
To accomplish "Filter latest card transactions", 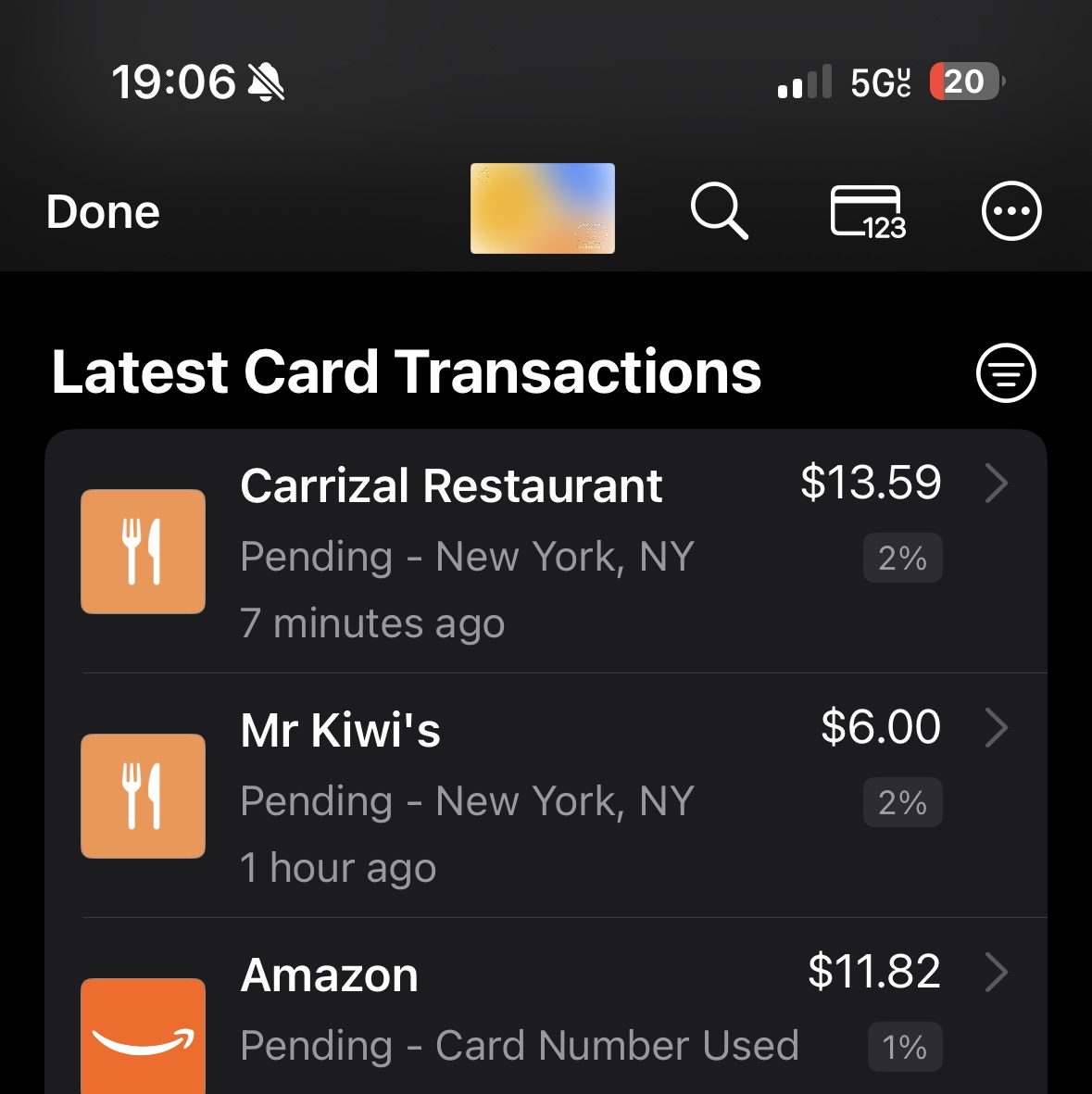I will (x=1005, y=373).
